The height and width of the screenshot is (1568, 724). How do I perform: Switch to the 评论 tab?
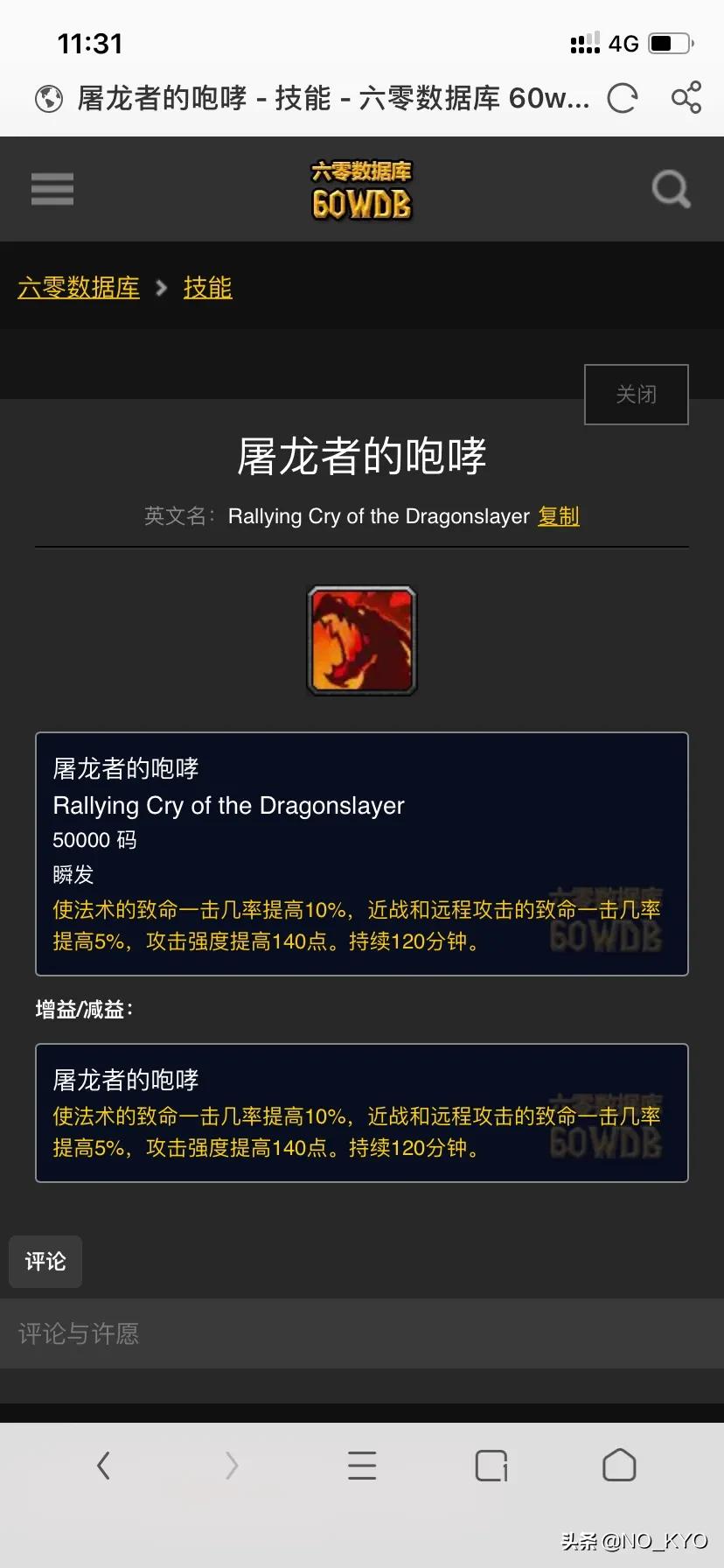[x=45, y=1262]
